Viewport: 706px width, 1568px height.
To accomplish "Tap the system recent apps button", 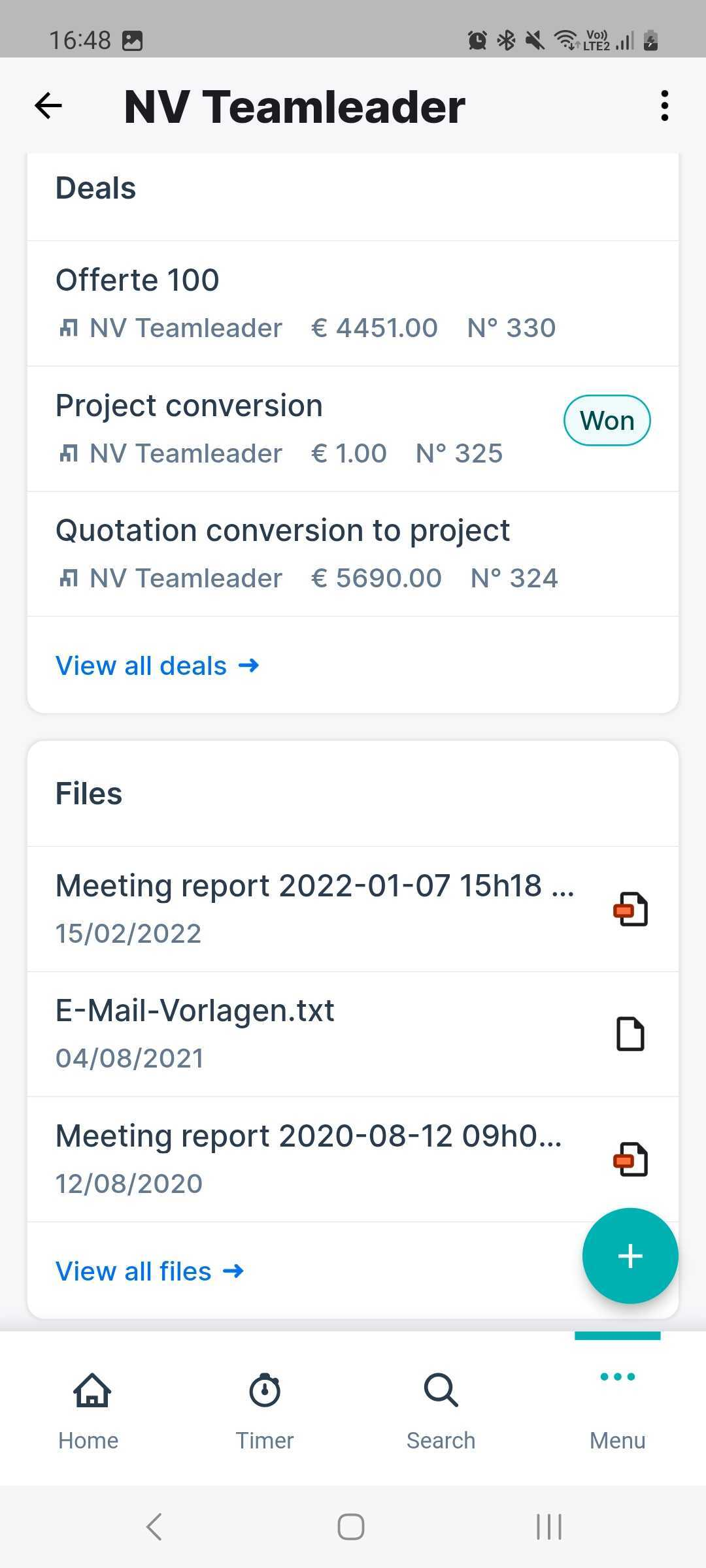I will [x=549, y=1527].
